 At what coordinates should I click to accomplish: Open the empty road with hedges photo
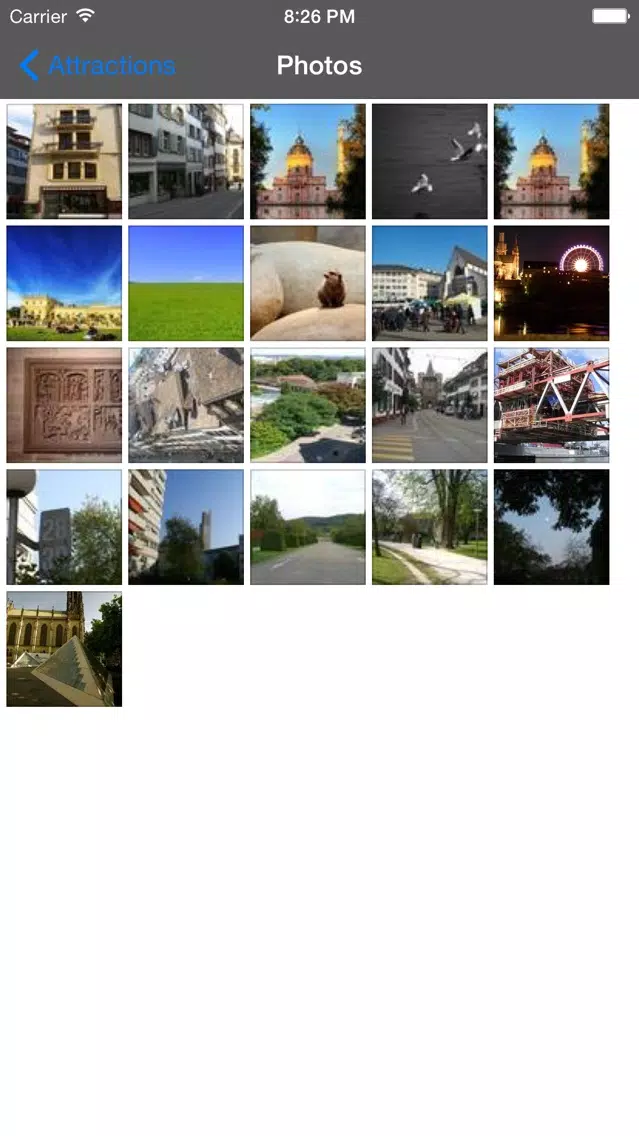click(308, 527)
